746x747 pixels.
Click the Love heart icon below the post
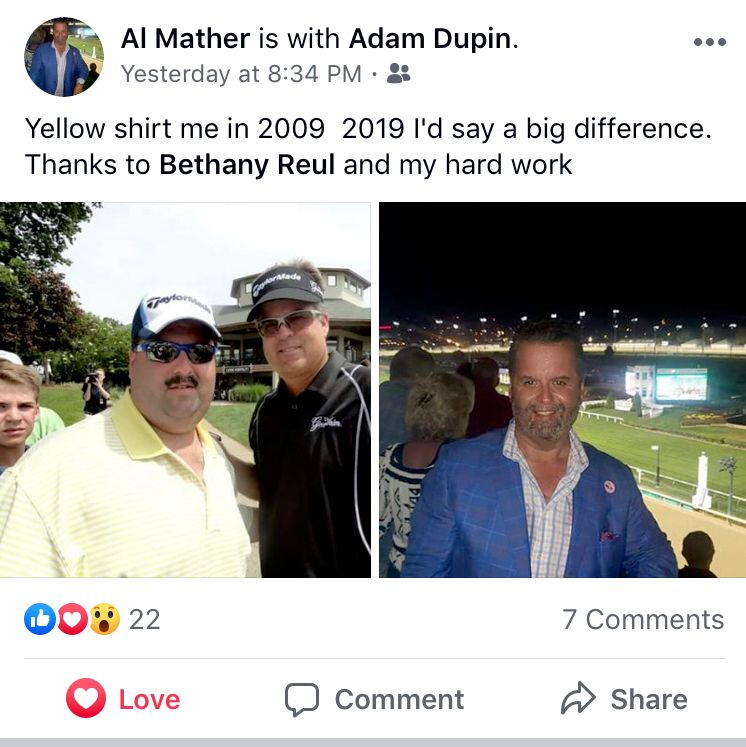click(x=88, y=699)
